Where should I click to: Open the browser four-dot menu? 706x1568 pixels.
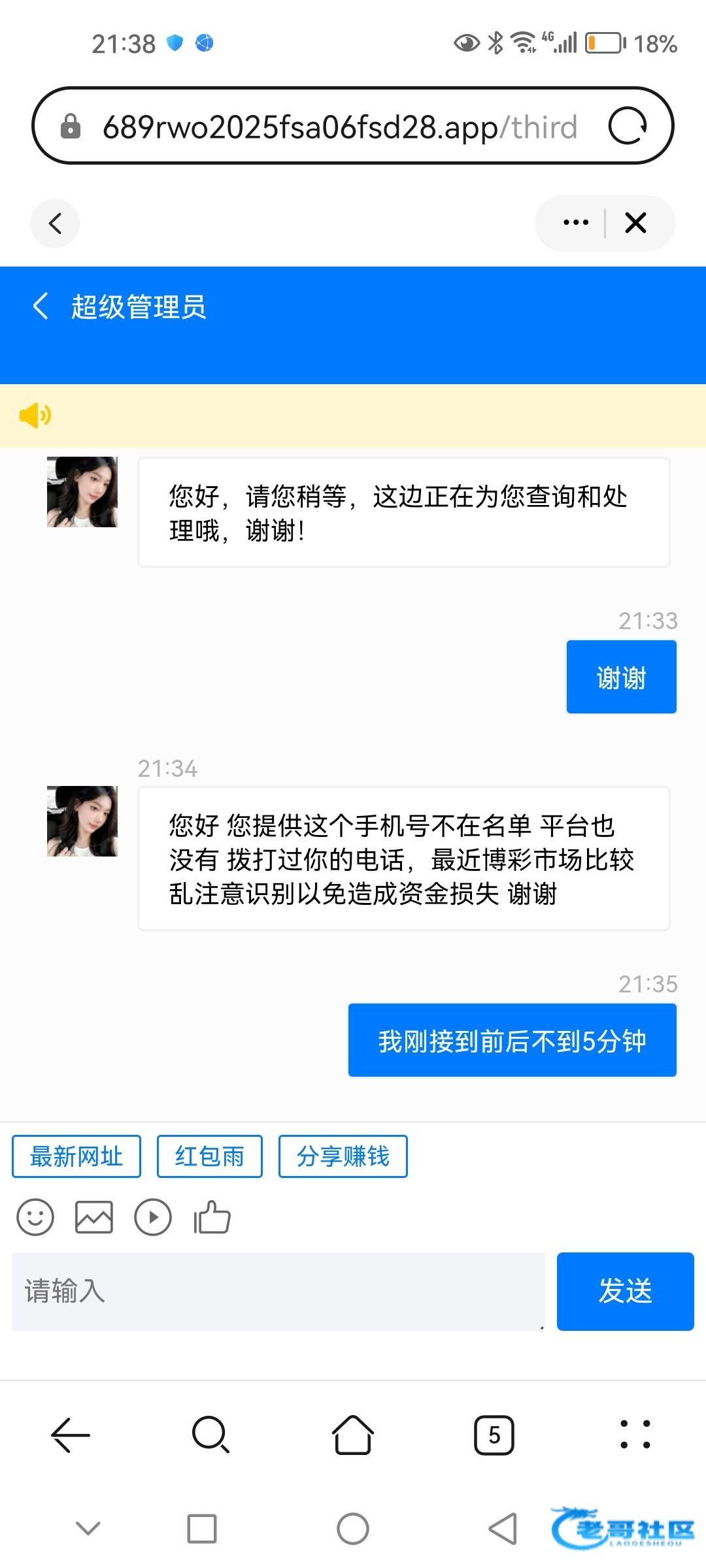click(x=635, y=1435)
